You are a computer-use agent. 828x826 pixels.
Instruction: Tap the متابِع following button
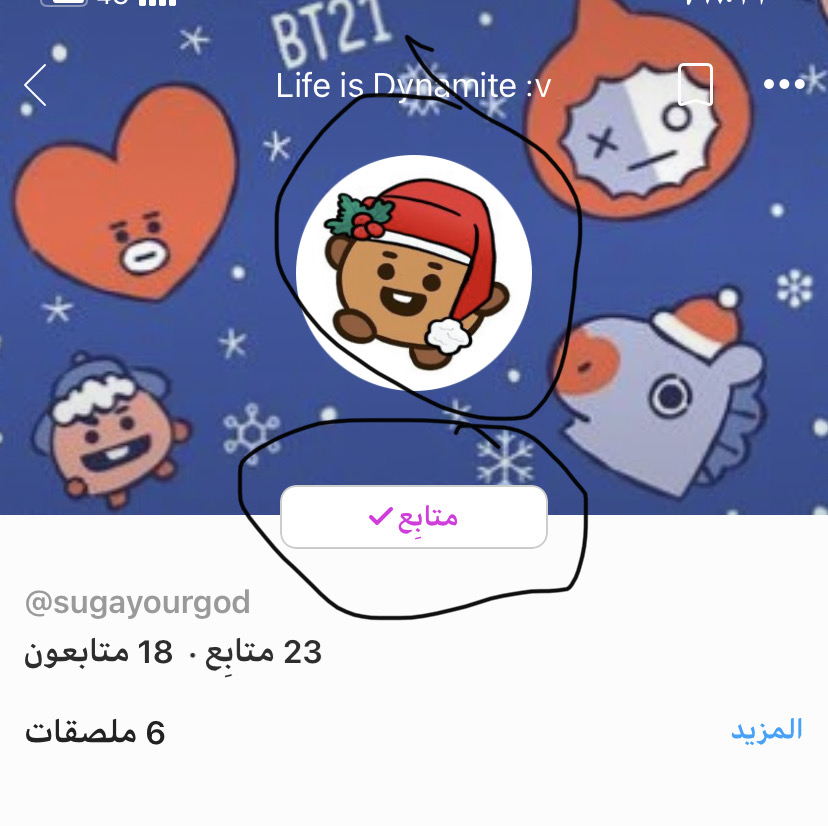(x=413, y=517)
